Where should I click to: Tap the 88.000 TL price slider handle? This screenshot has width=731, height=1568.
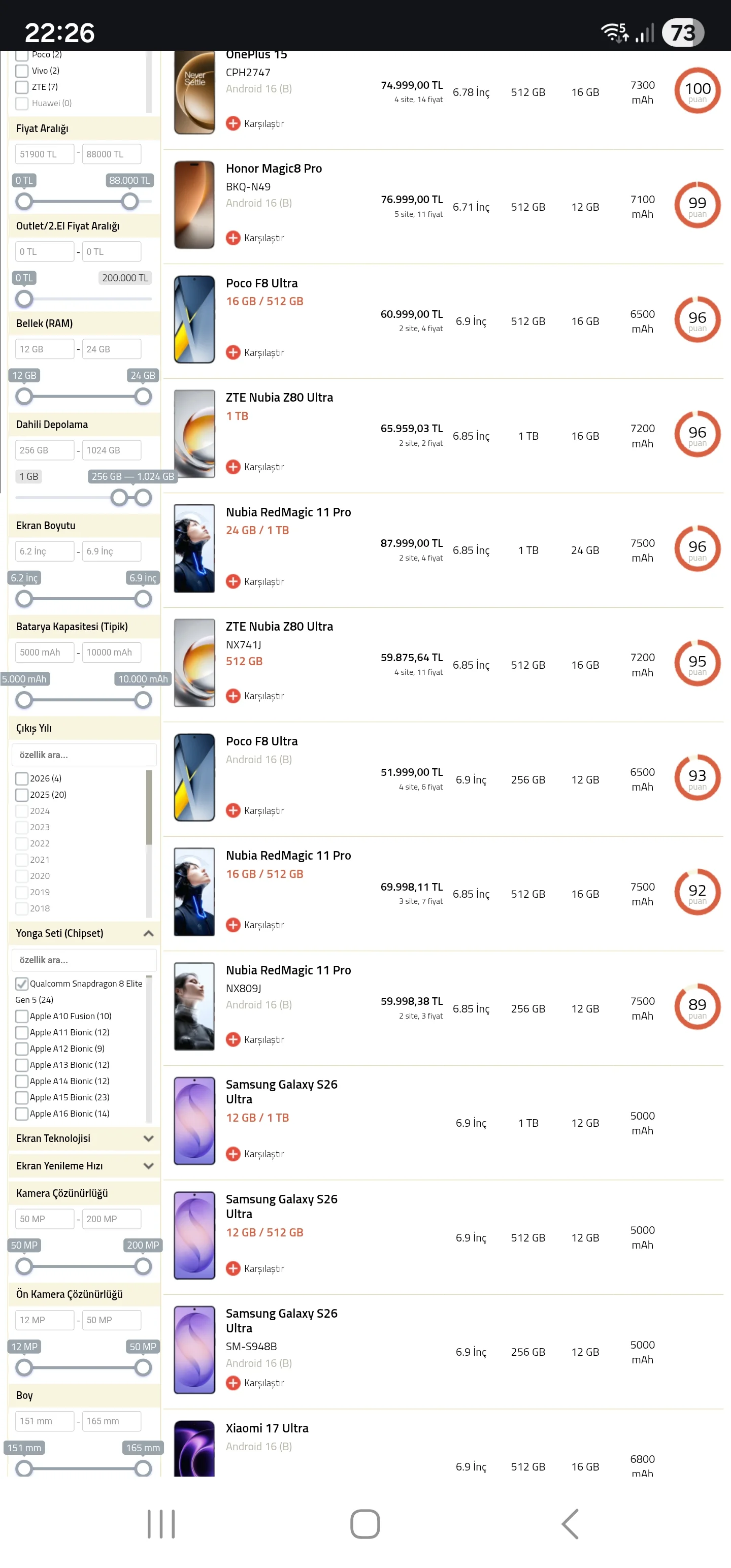129,202
